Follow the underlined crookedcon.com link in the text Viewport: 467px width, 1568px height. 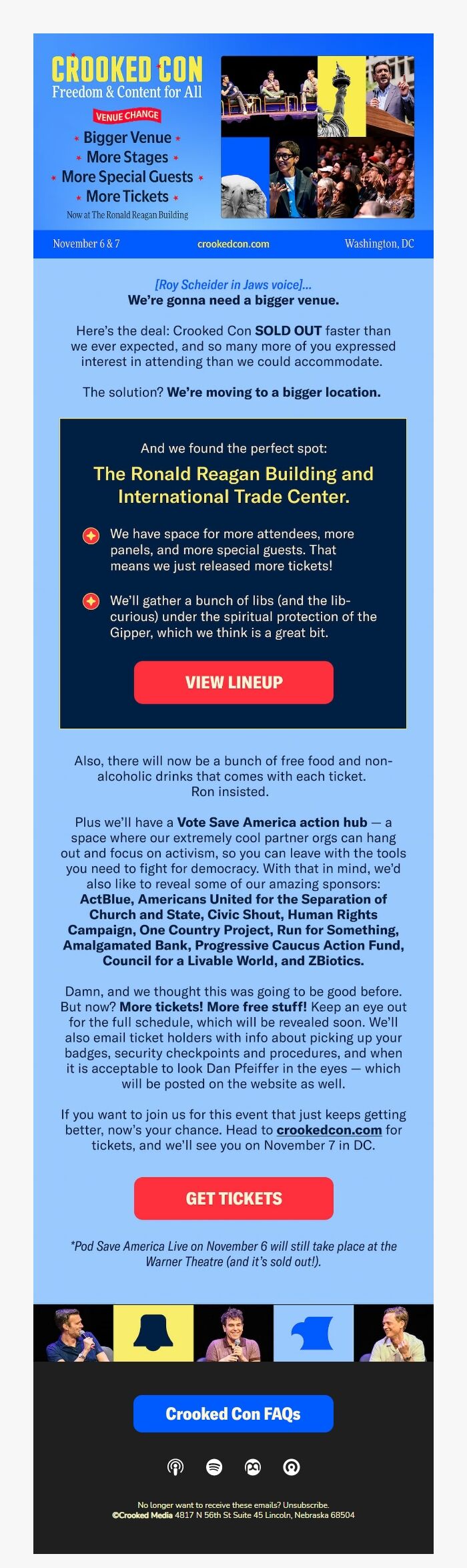point(329,1129)
